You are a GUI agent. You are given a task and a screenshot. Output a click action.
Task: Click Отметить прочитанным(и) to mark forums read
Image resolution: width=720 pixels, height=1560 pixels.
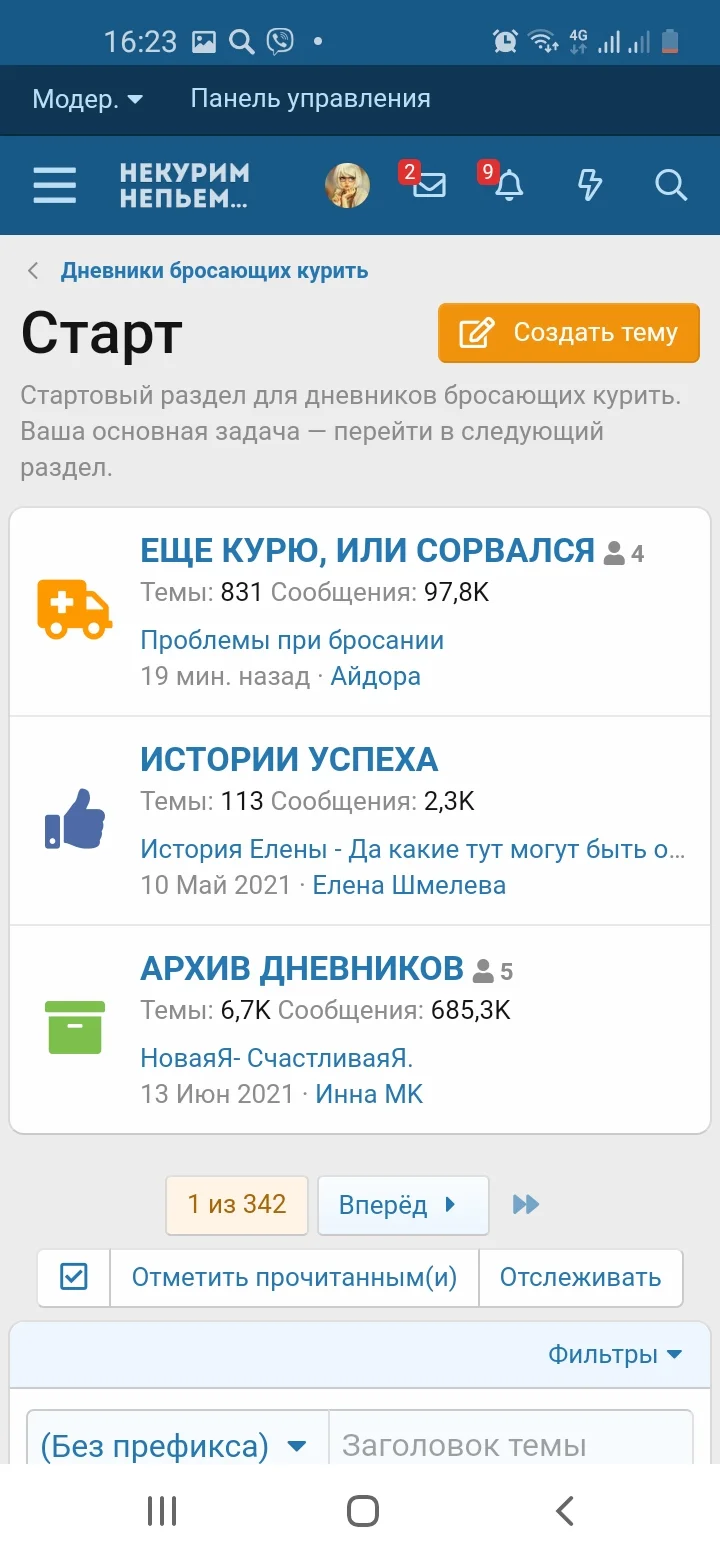292,1277
